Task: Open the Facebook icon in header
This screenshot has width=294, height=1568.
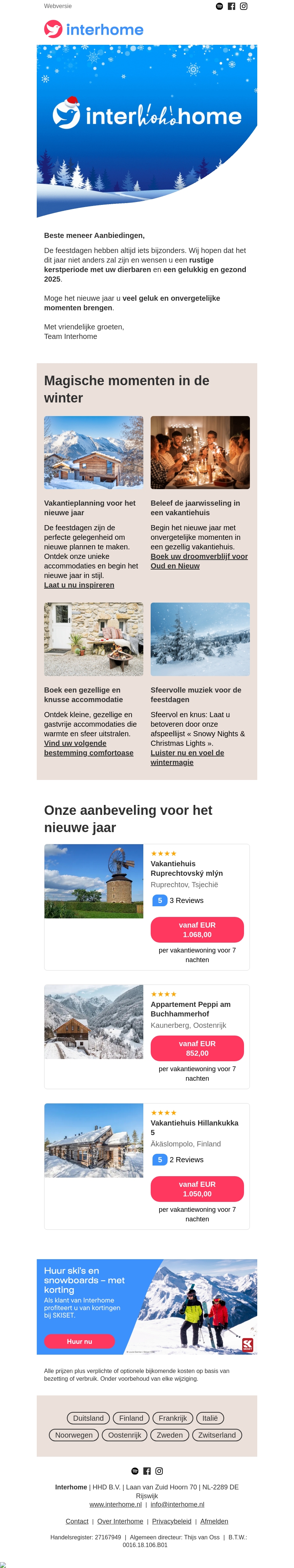Action: [231, 6]
